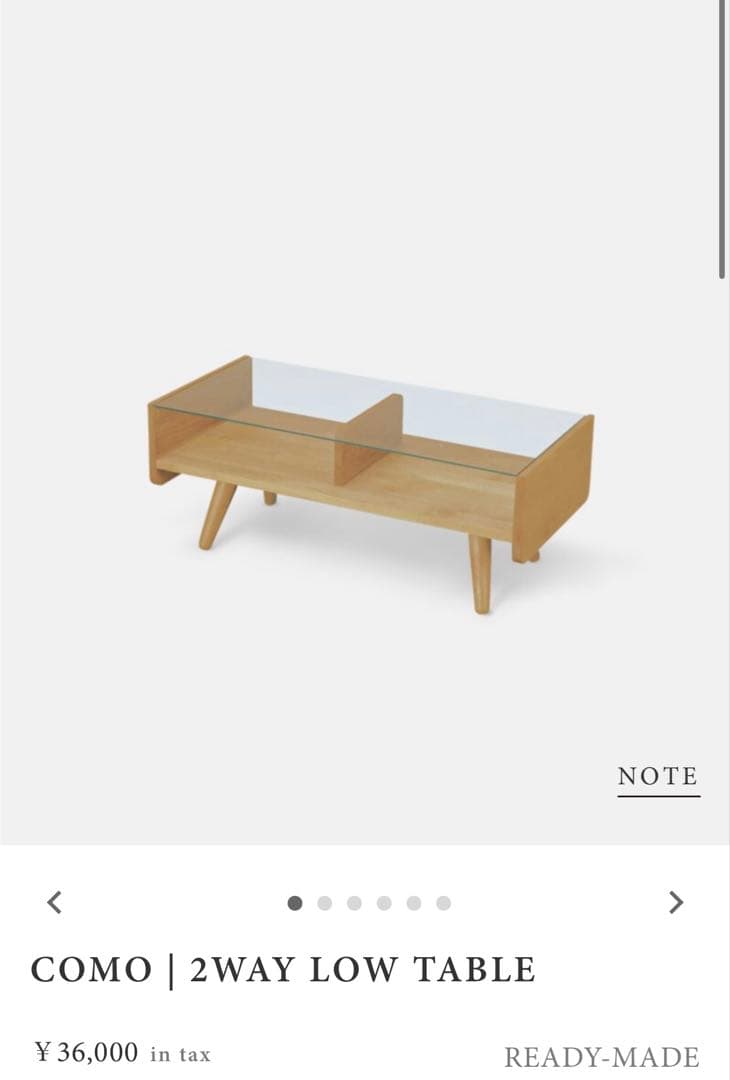
Task: Select the second carousel dot
Action: (x=323, y=901)
